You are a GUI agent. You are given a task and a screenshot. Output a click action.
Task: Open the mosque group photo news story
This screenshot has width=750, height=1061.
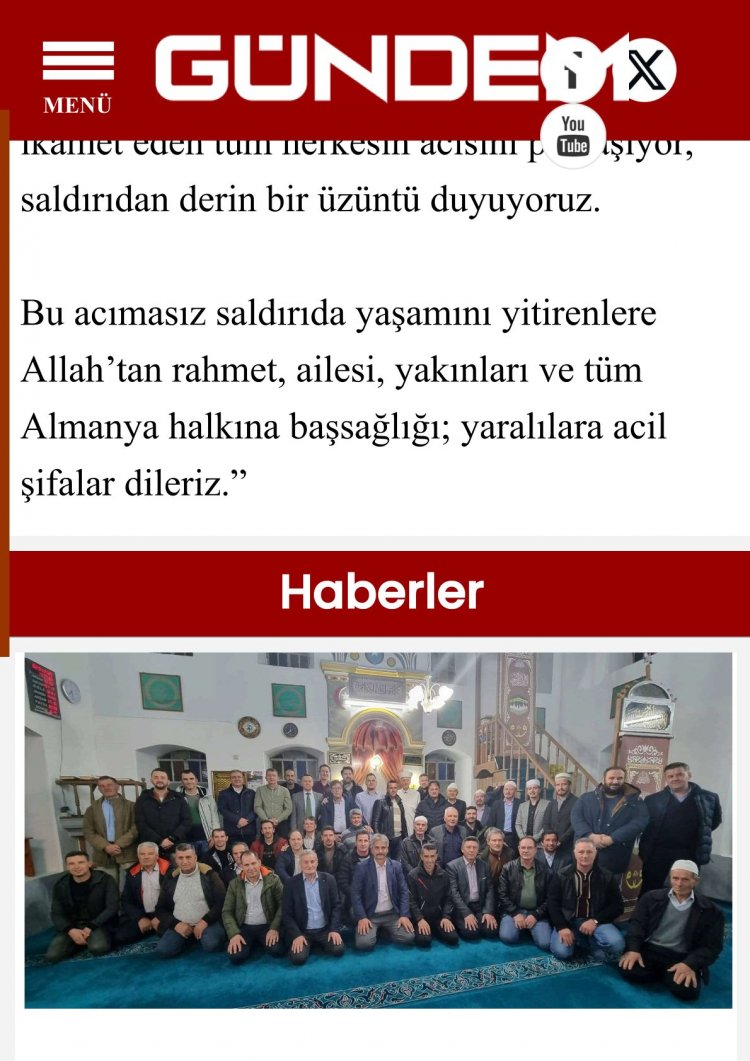point(378,830)
